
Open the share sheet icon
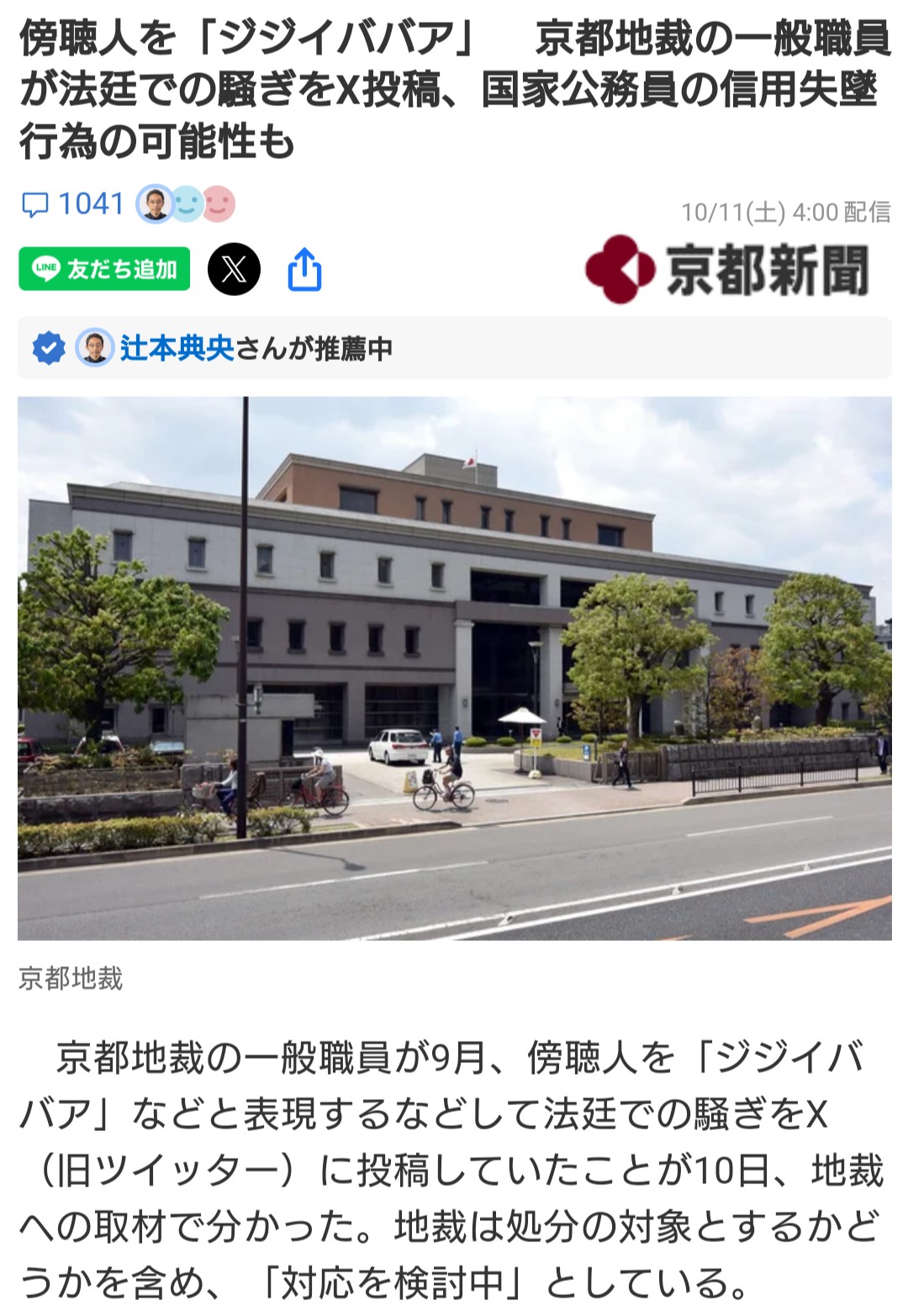pos(304,269)
